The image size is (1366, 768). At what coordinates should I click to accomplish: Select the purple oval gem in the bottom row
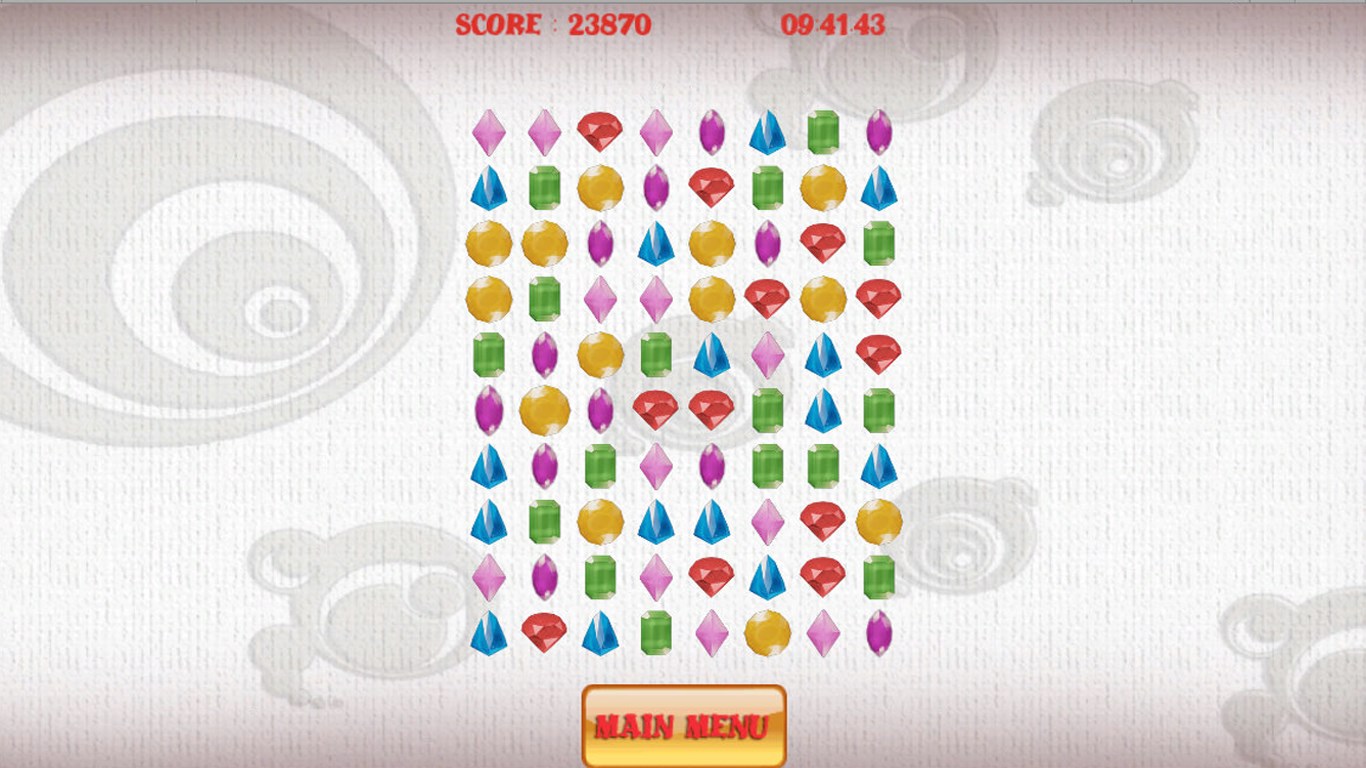(x=879, y=633)
